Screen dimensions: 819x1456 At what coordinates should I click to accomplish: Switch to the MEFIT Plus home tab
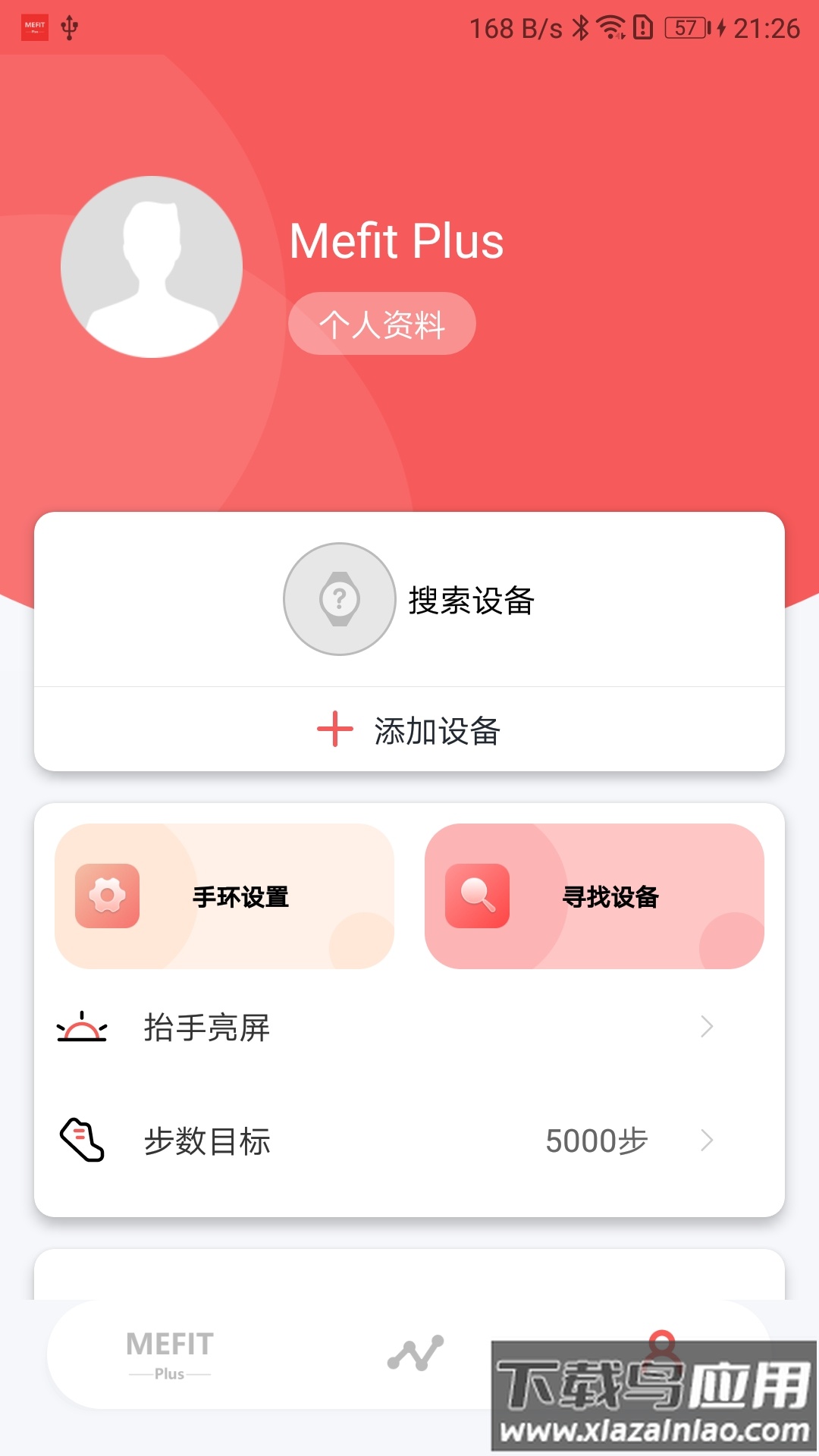pyautogui.click(x=170, y=1354)
